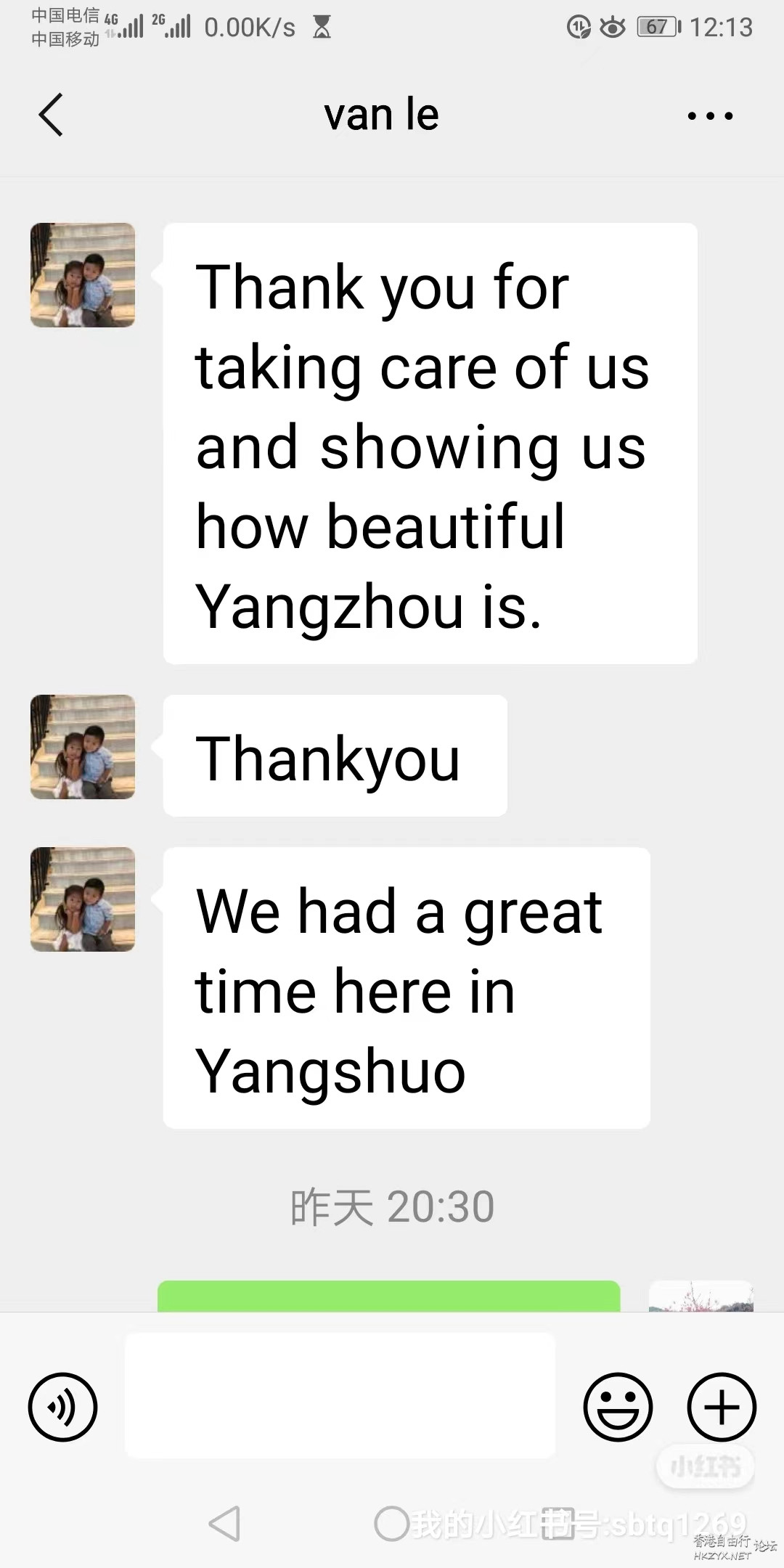Focus the message text field
784x1568 pixels.
click(x=340, y=1395)
